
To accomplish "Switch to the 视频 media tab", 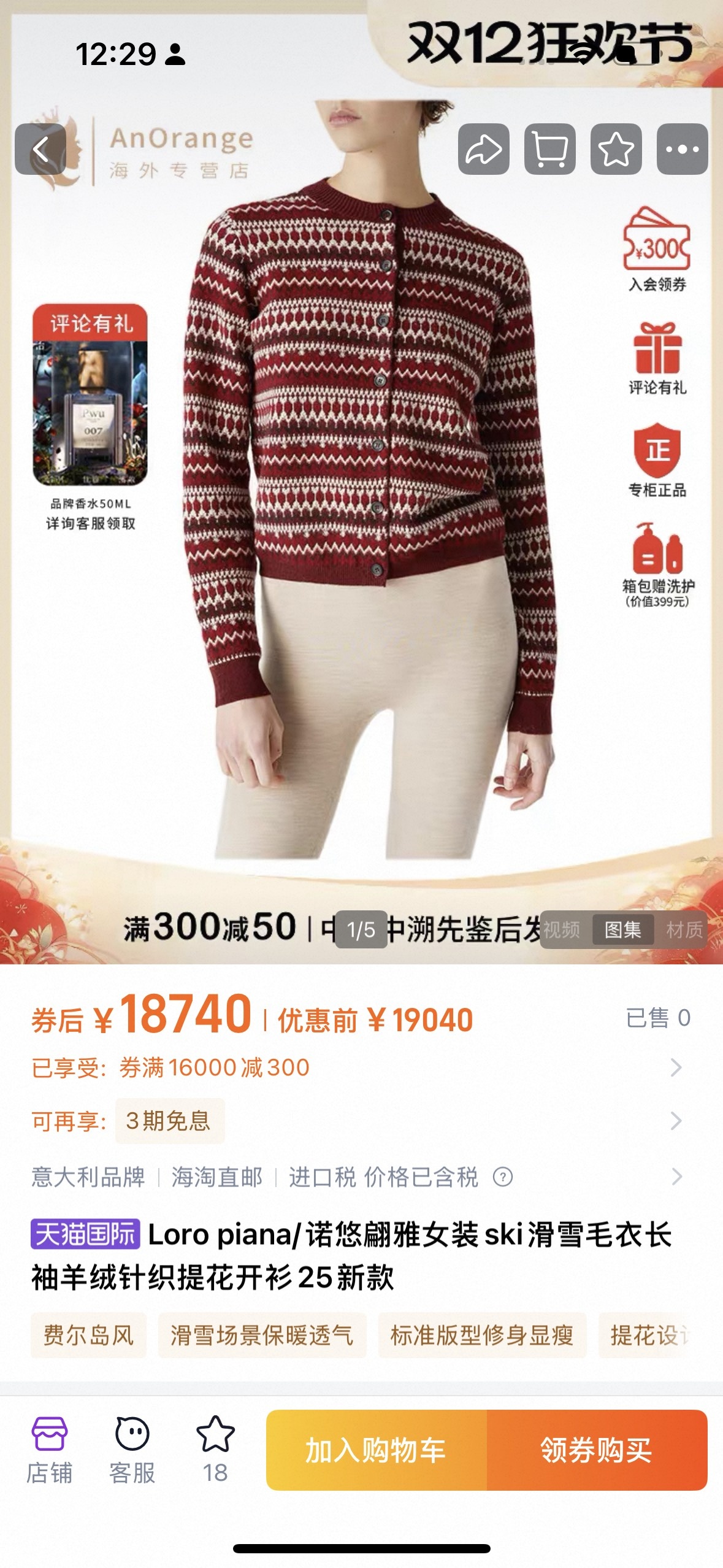I will [x=562, y=929].
